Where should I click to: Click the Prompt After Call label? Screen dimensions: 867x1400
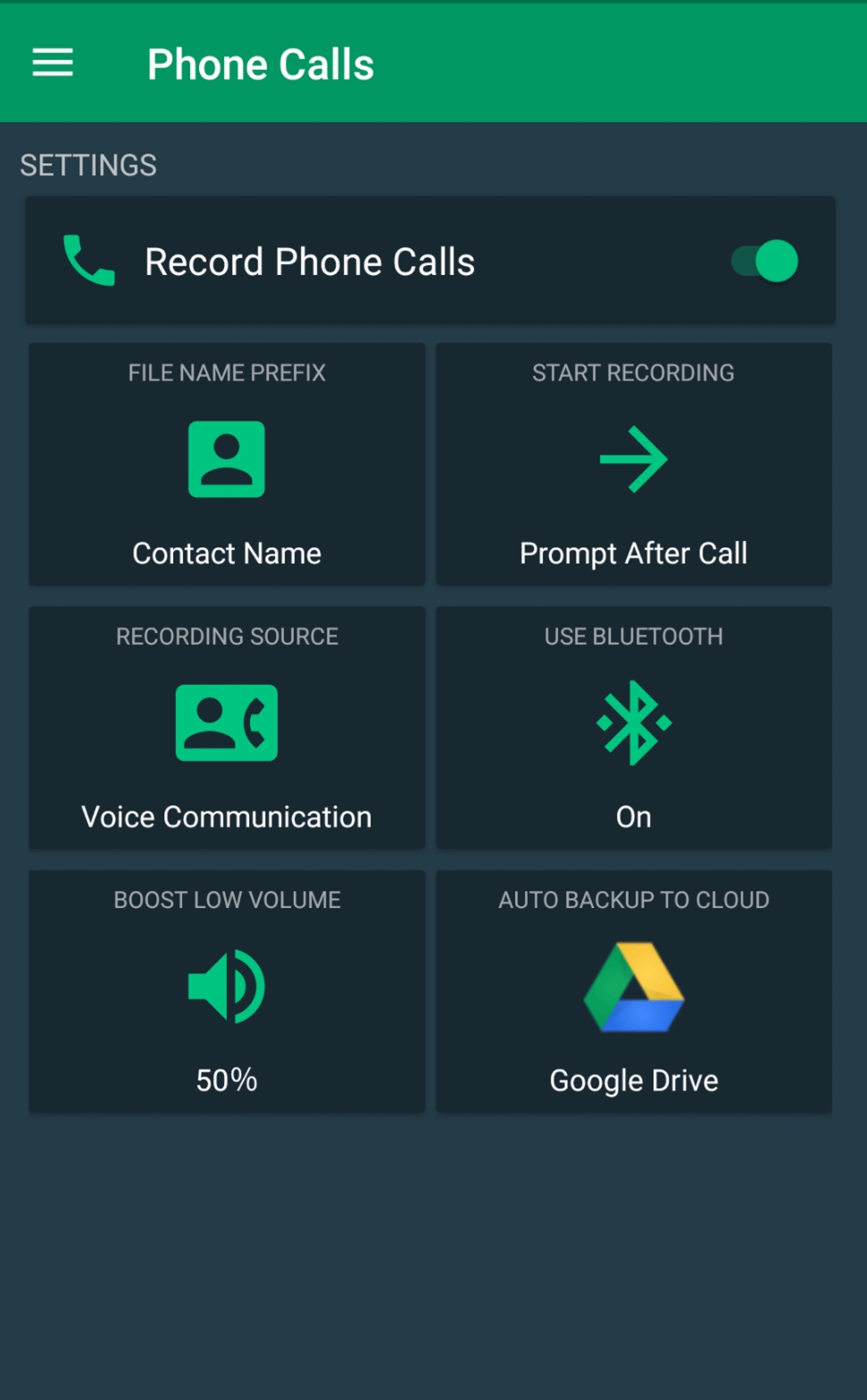pyautogui.click(x=633, y=553)
